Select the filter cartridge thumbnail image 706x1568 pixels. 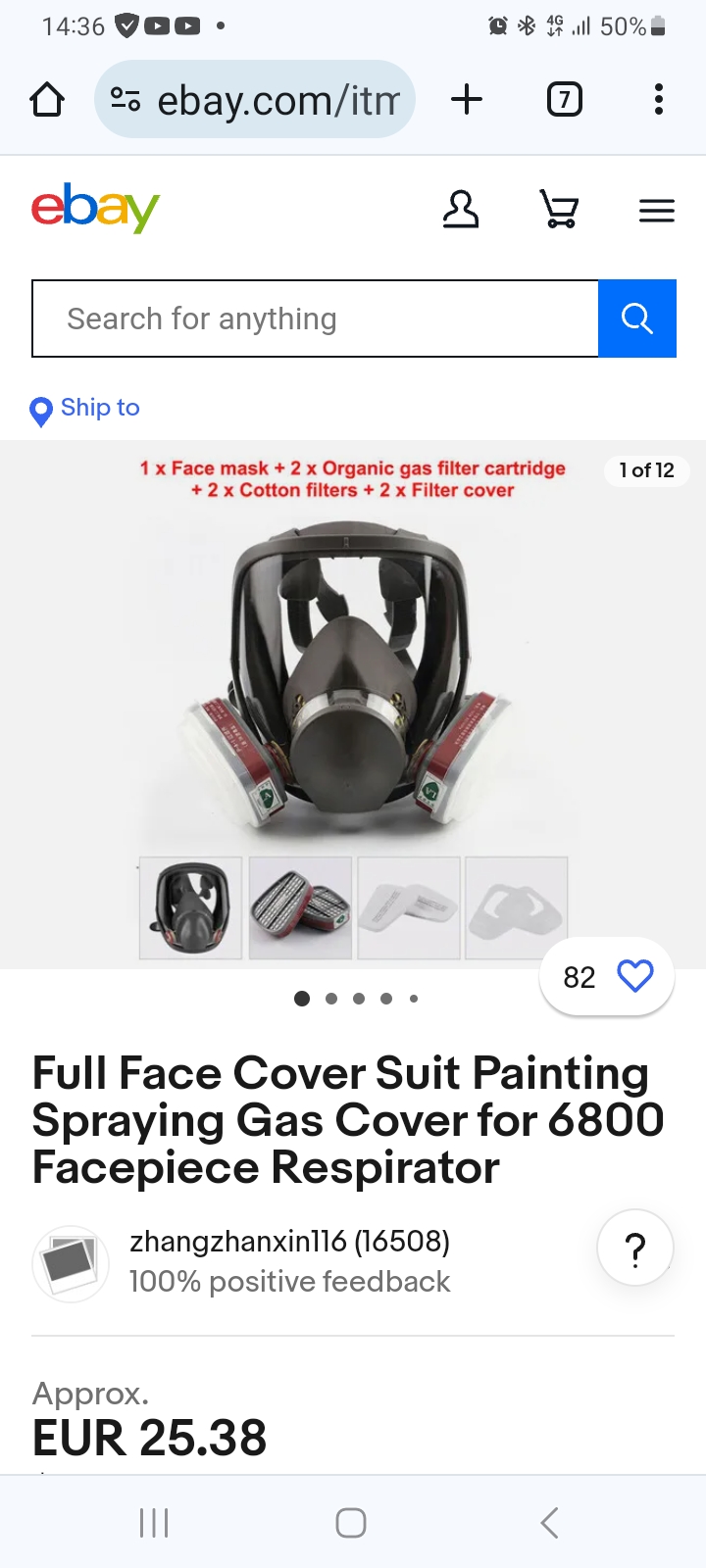(300, 907)
